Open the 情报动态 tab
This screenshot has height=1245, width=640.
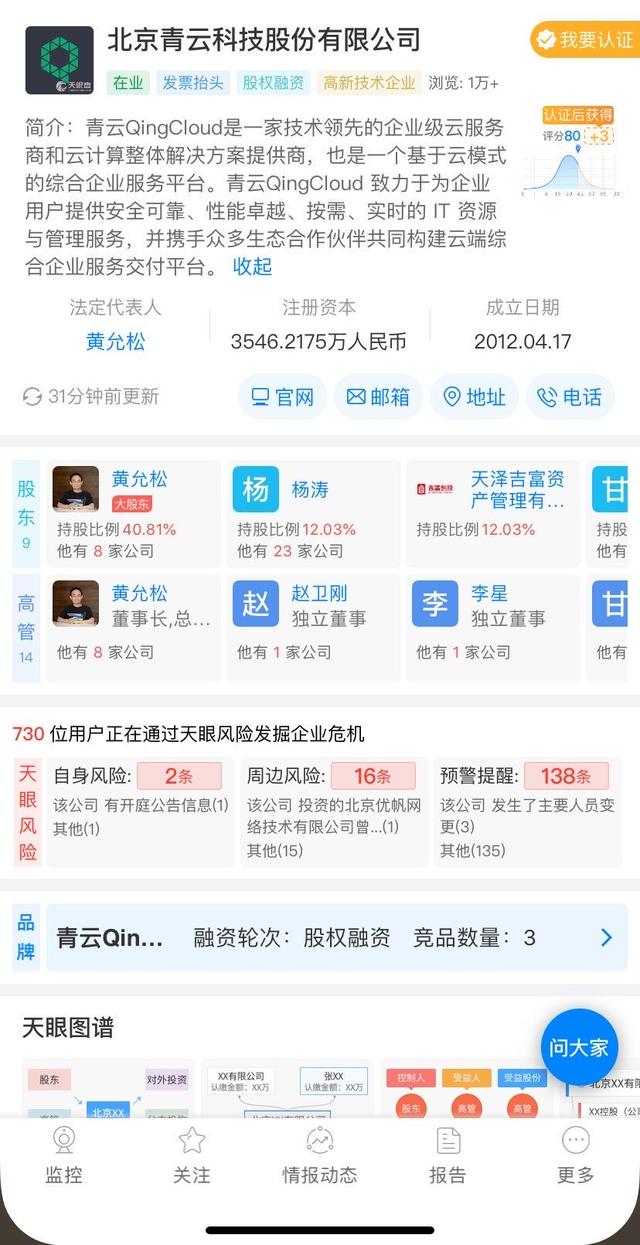point(320,1156)
